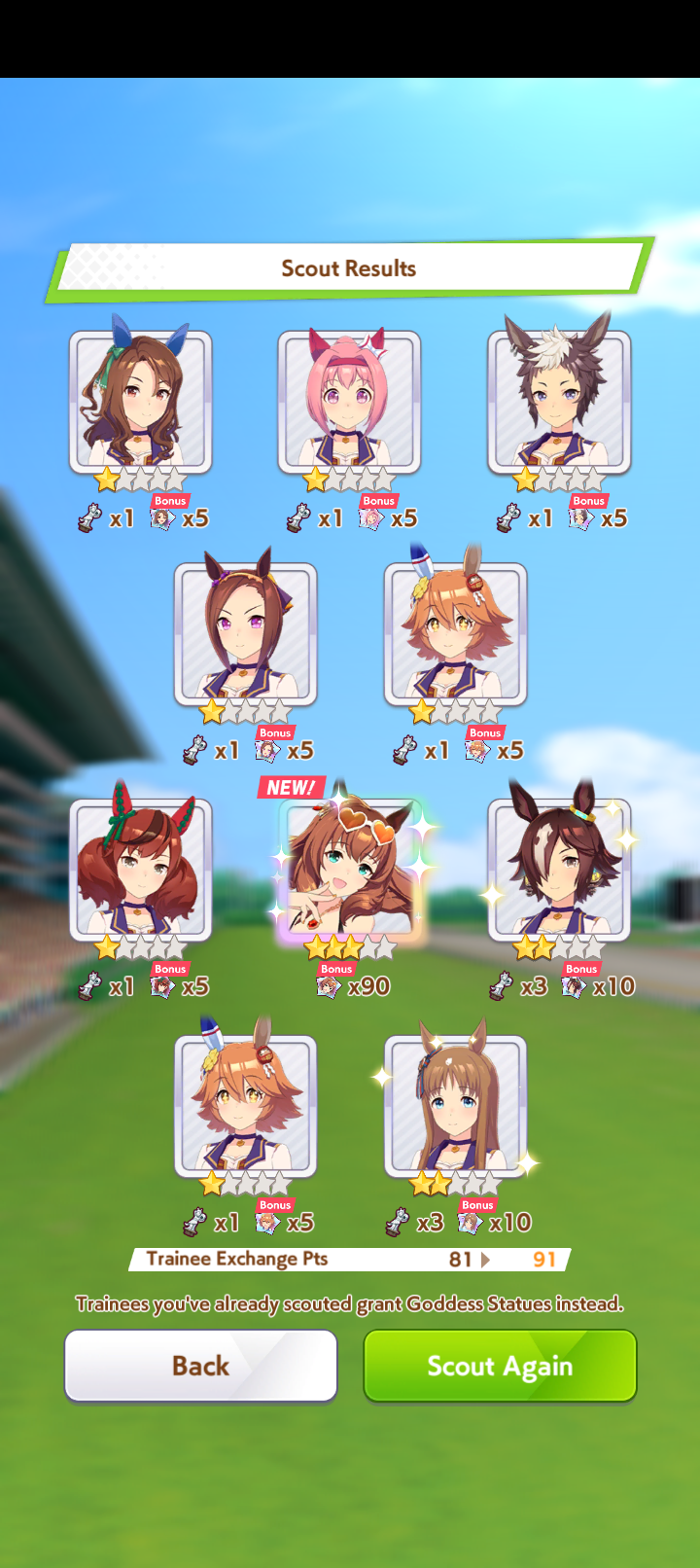Scout Again for more trainees
The image size is (700, 1568).
tap(500, 1366)
